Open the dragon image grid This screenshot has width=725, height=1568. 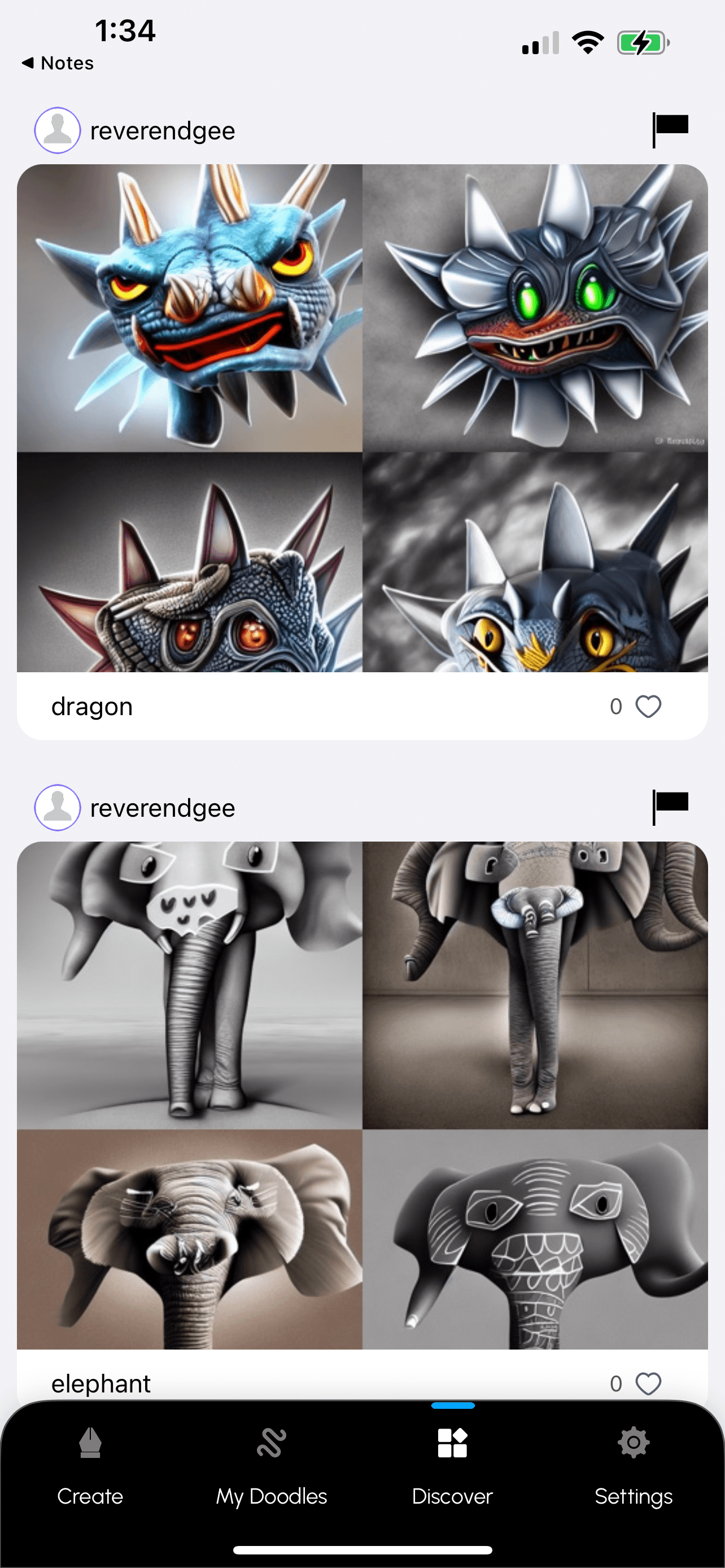362,418
